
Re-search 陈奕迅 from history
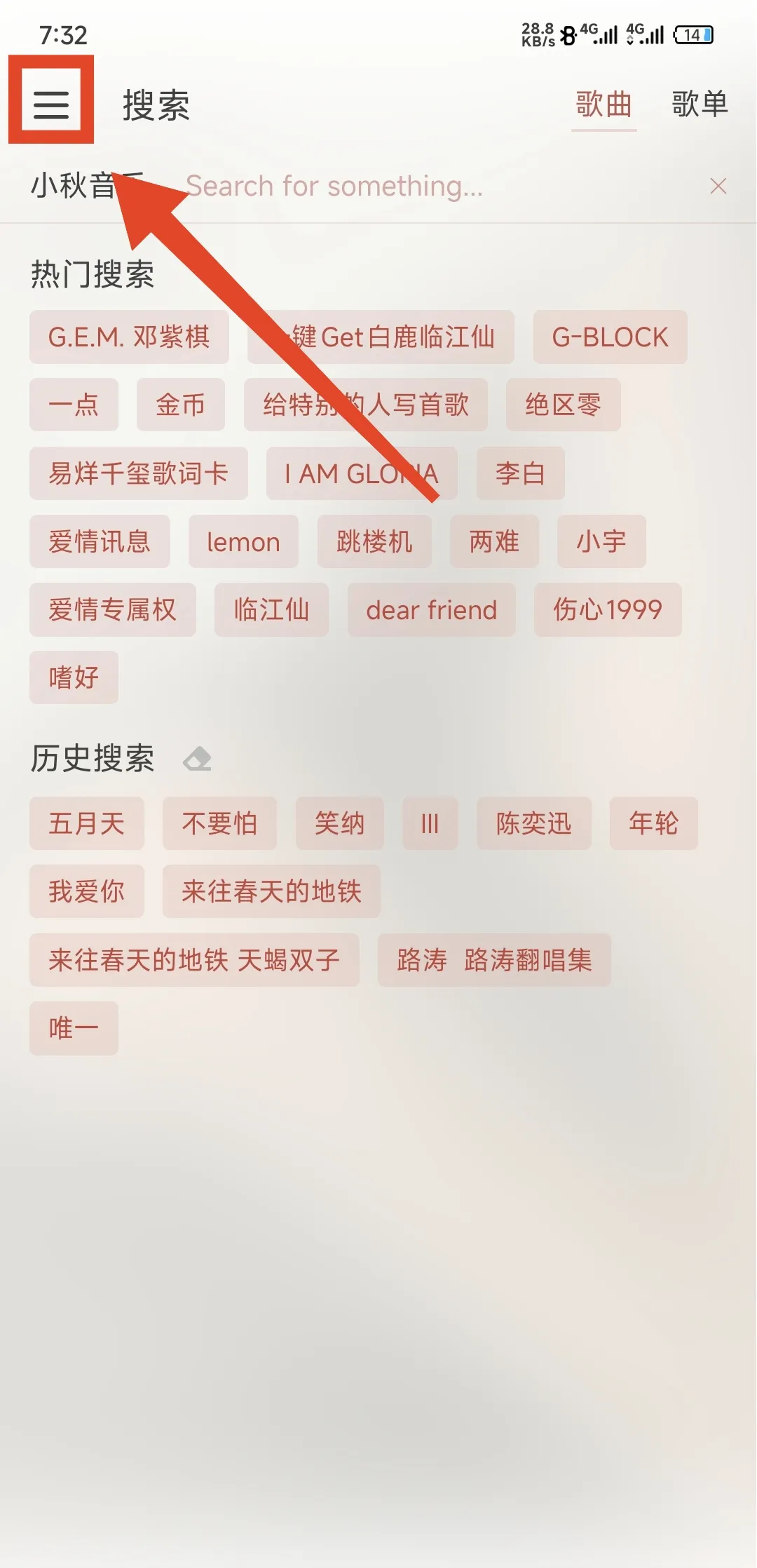tap(533, 823)
